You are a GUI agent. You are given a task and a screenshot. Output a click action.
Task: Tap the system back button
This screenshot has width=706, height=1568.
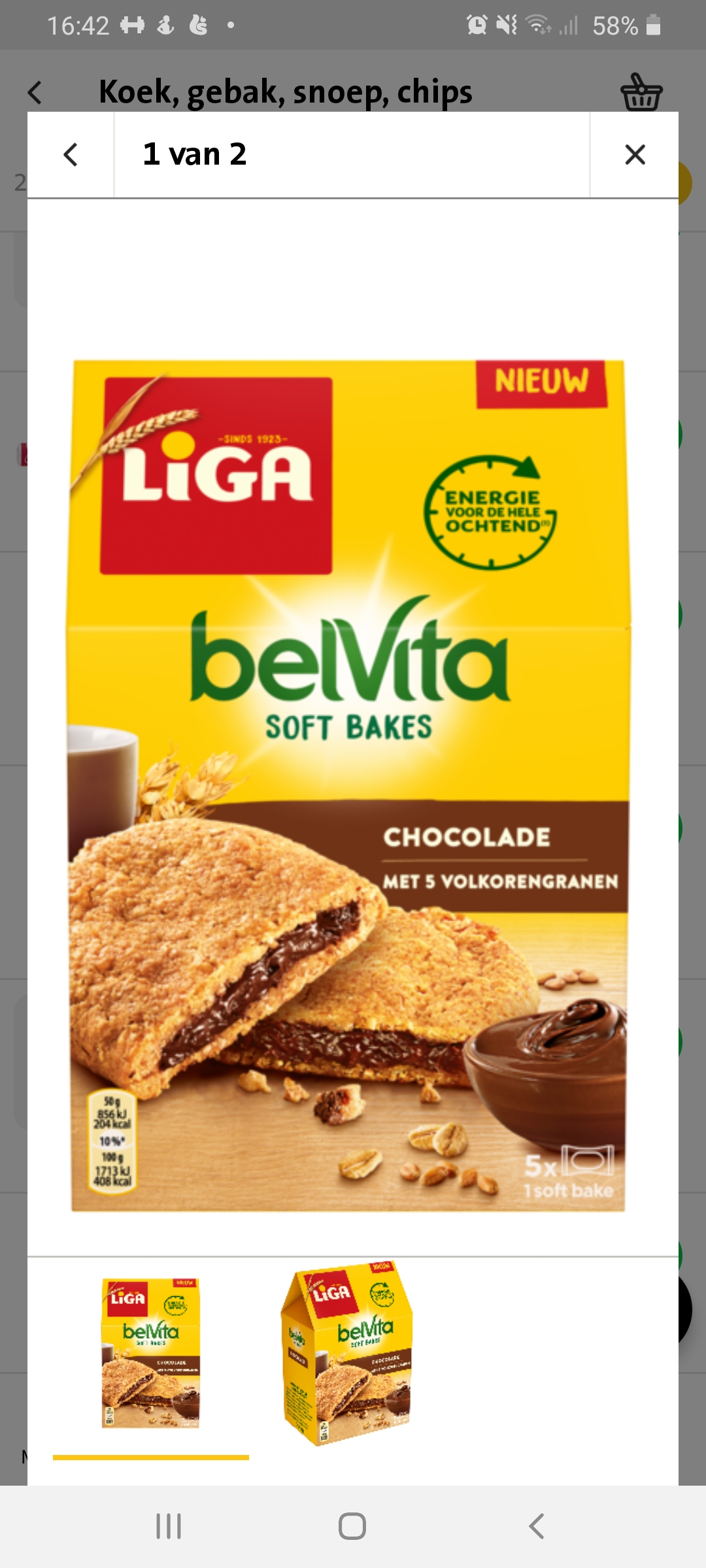click(x=536, y=1527)
